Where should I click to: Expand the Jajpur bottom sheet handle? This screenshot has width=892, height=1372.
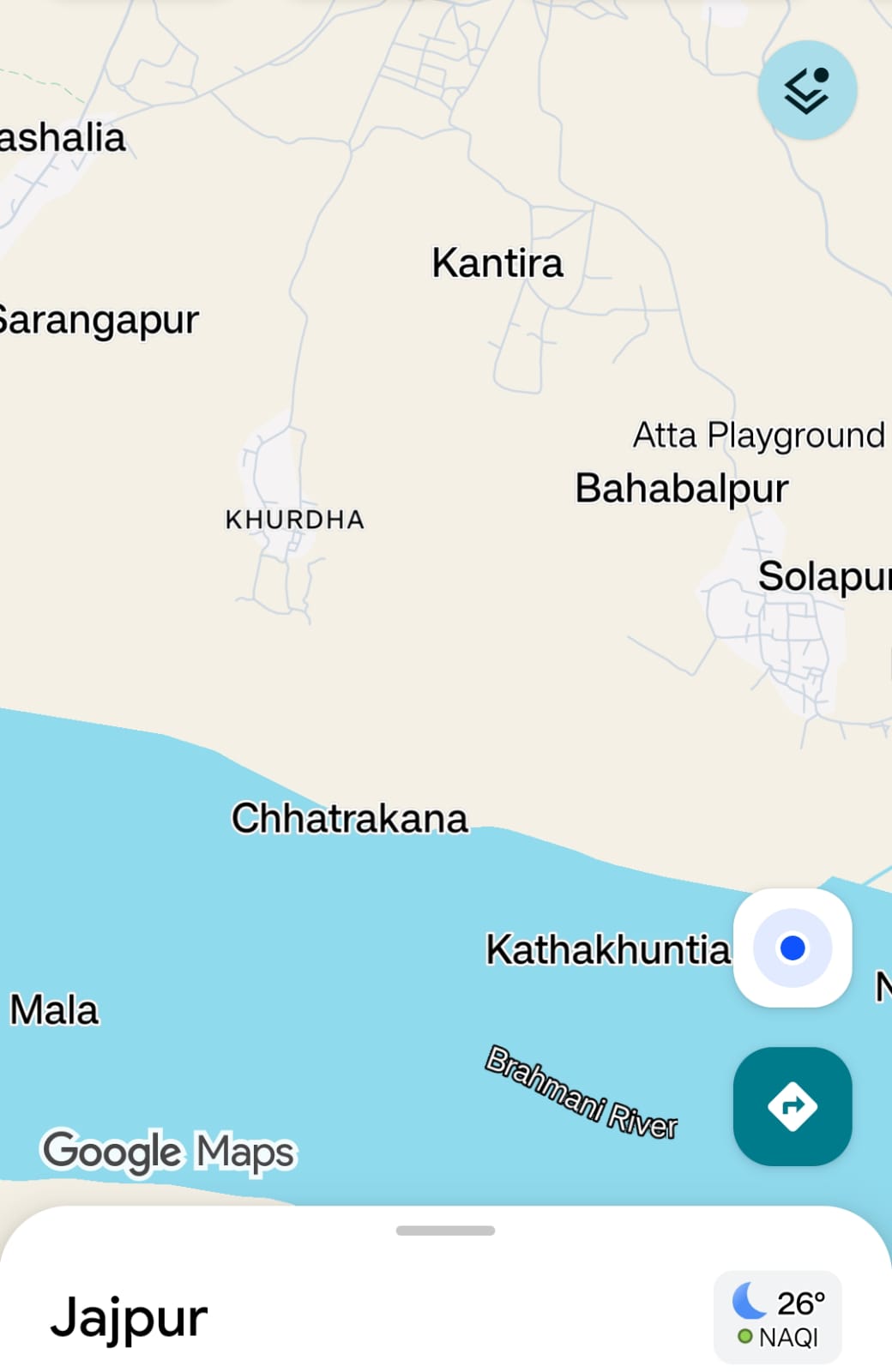coord(445,1231)
